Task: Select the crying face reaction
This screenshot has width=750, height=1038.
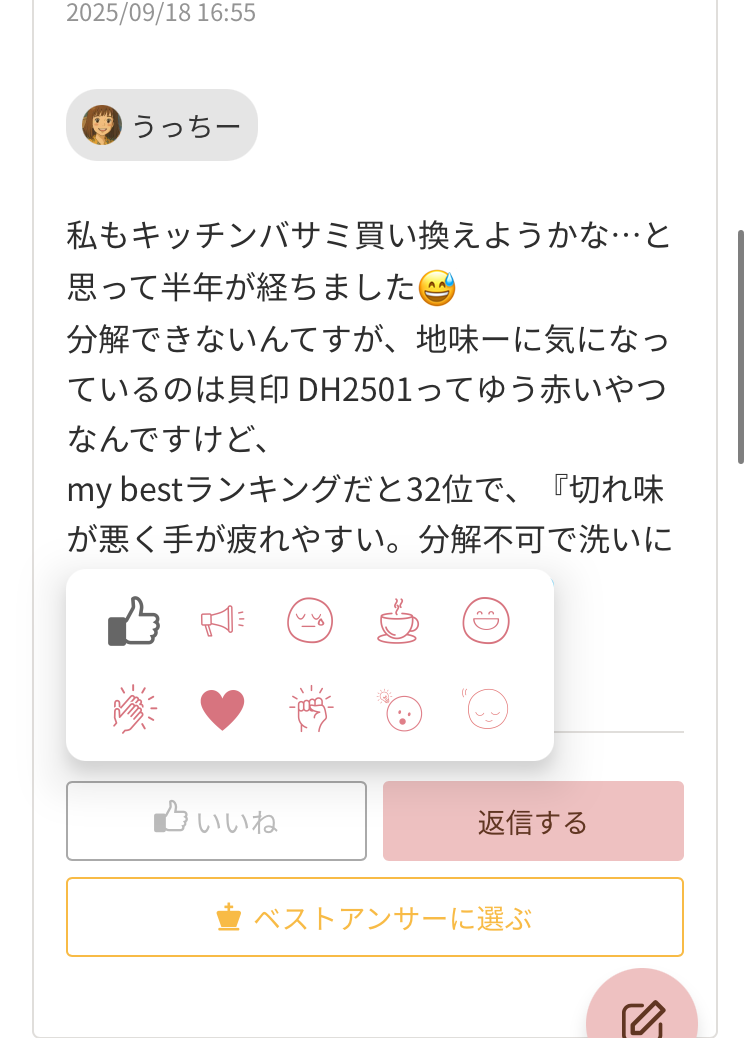Action: (310, 622)
